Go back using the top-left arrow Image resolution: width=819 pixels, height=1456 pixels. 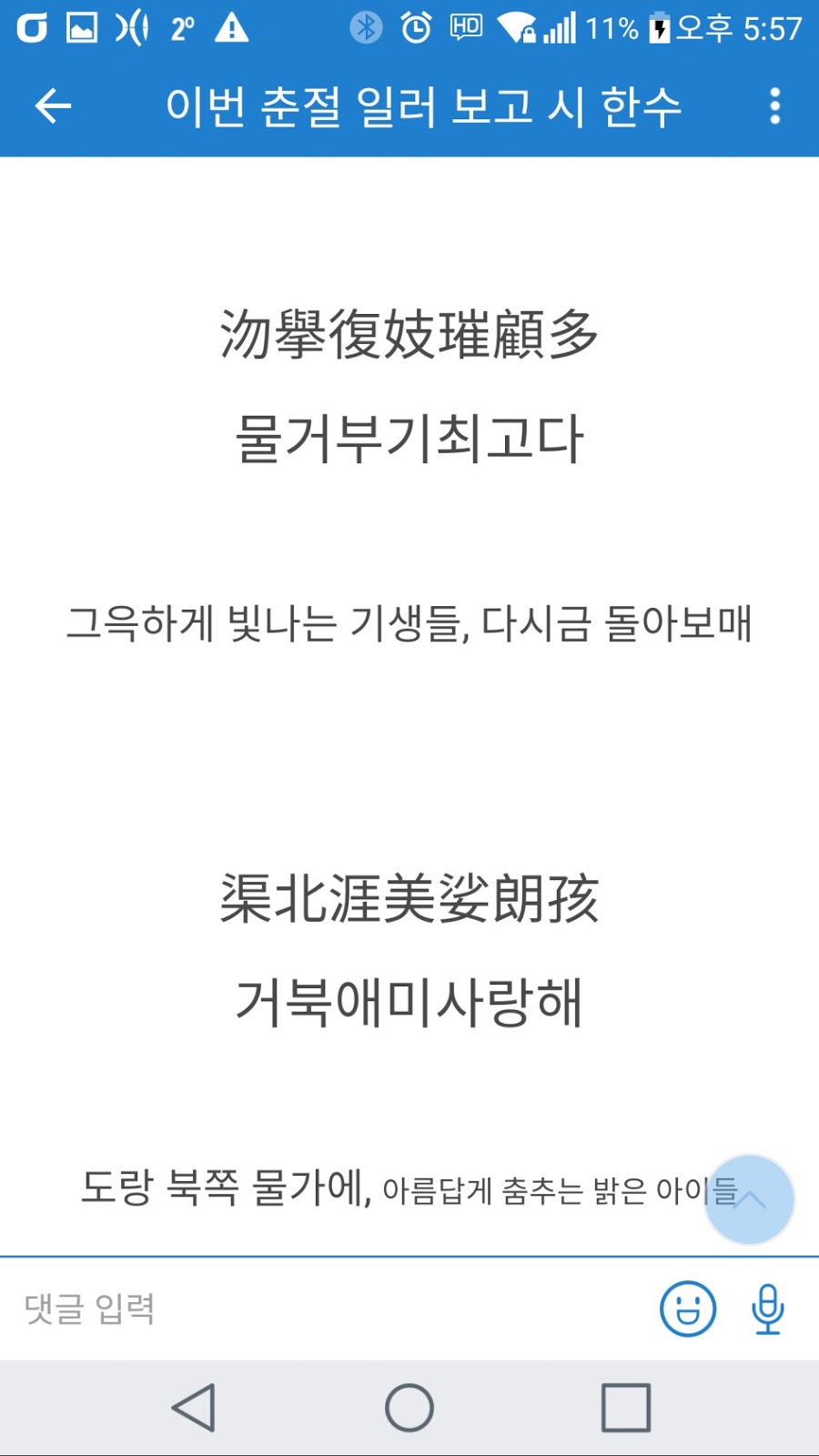(53, 106)
